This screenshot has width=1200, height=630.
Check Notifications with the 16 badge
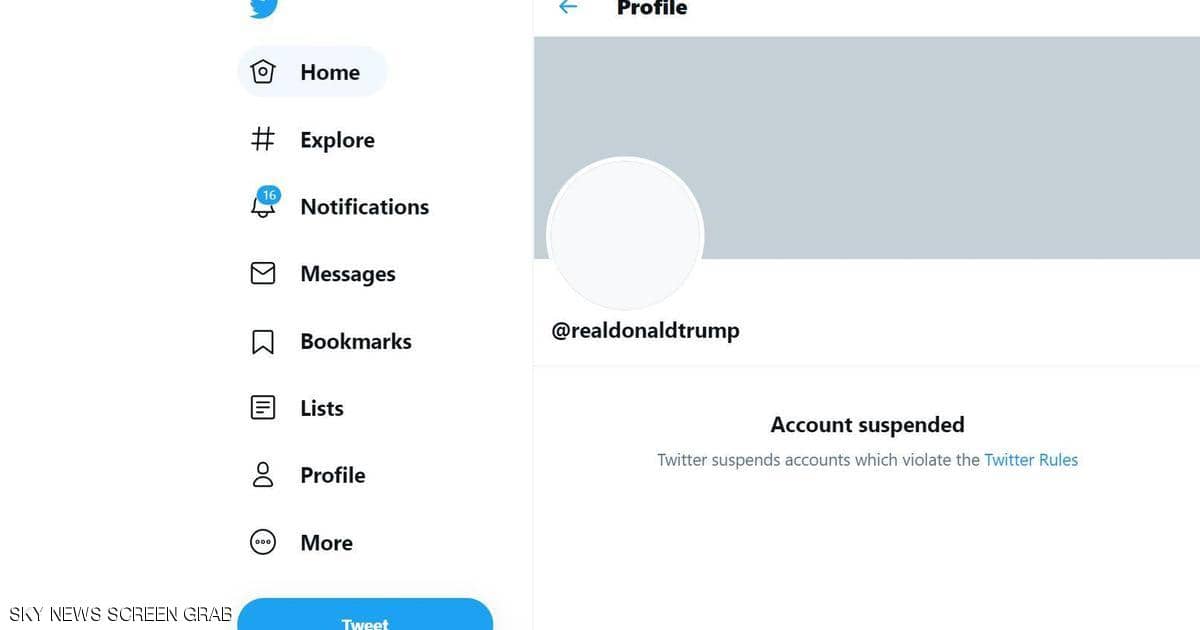pos(340,207)
